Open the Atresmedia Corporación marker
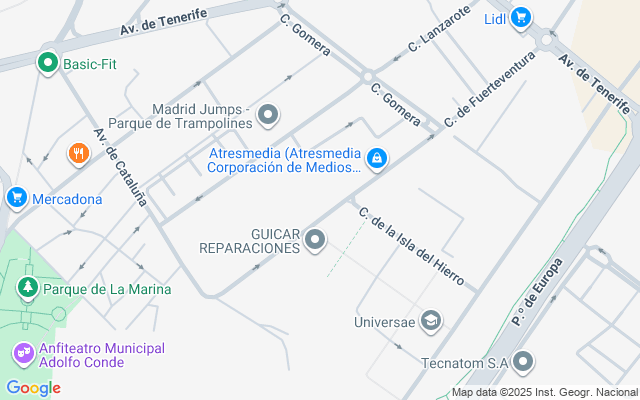The image size is (640, 400). coord(377,159)
